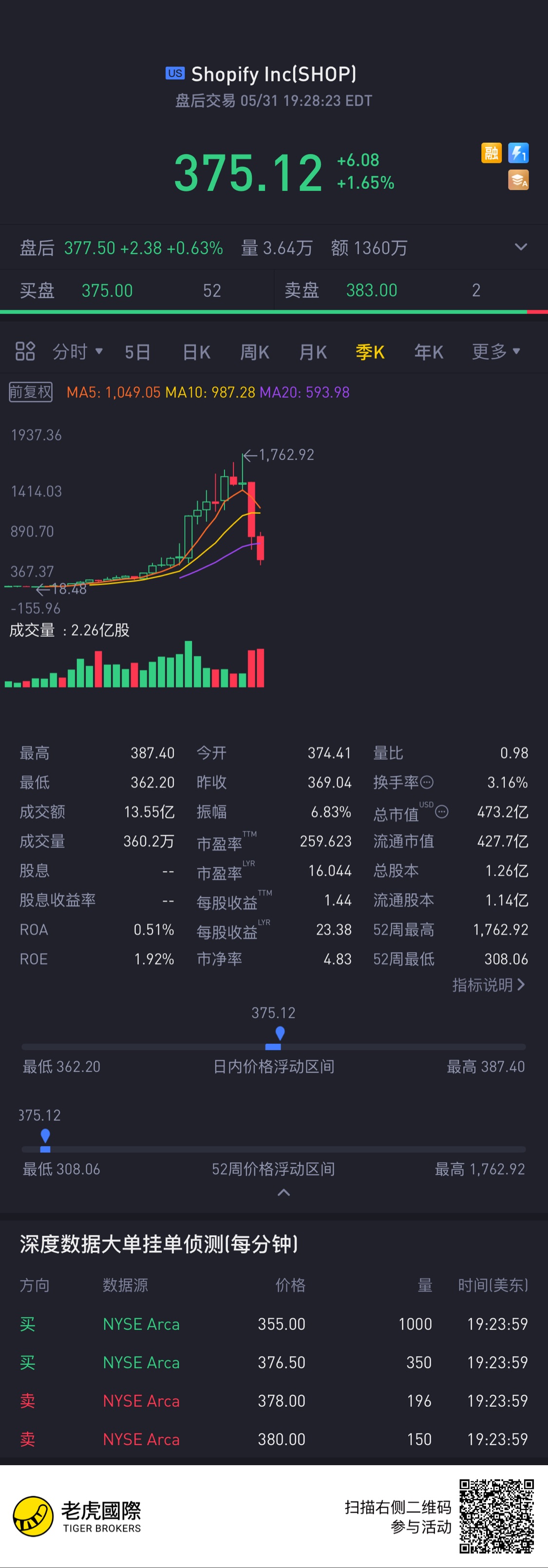
Task: Select the 周K chart tab
Action: [255, 352]
